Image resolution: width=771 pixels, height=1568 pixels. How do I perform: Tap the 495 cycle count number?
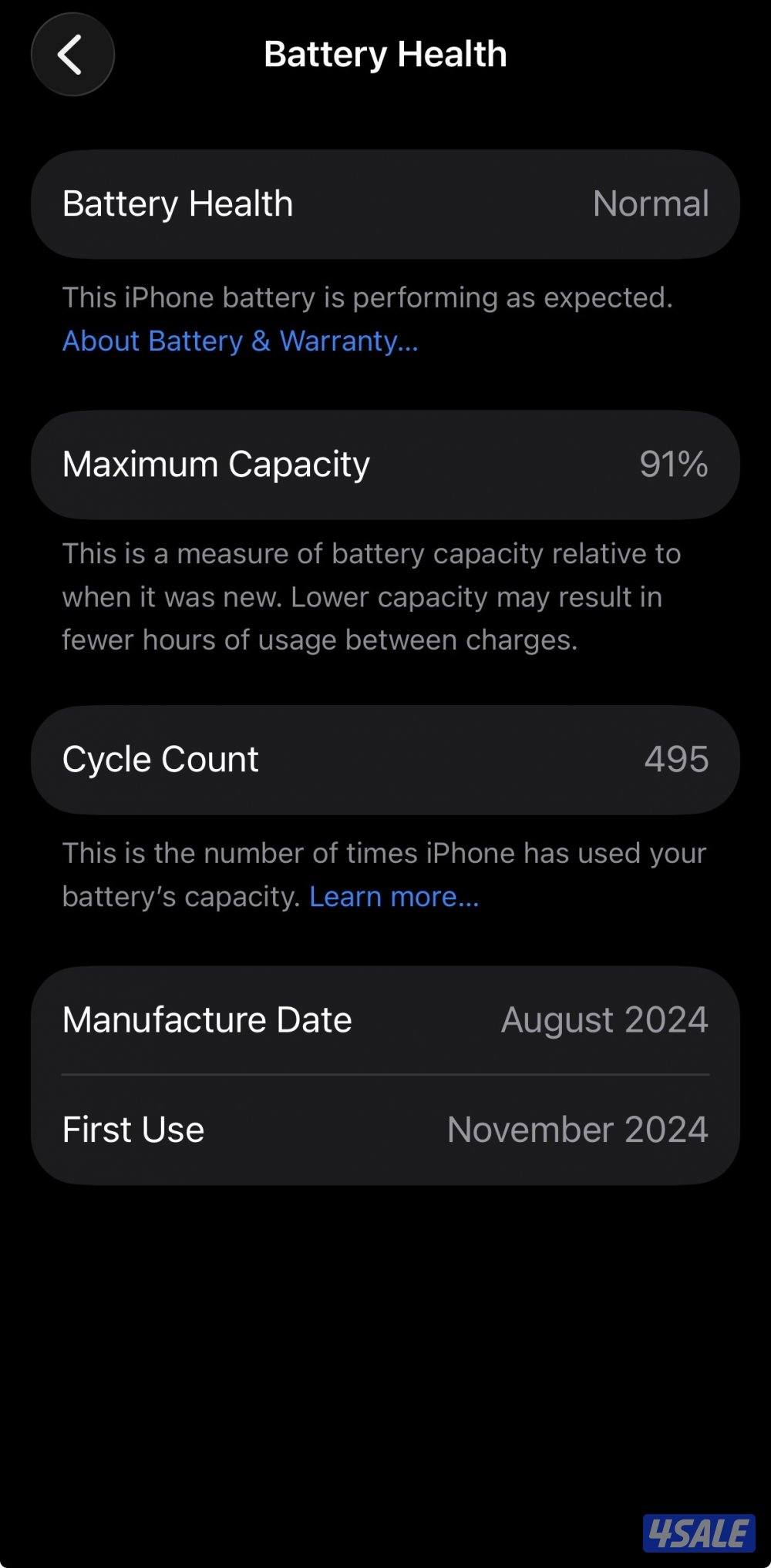point(675,759)
